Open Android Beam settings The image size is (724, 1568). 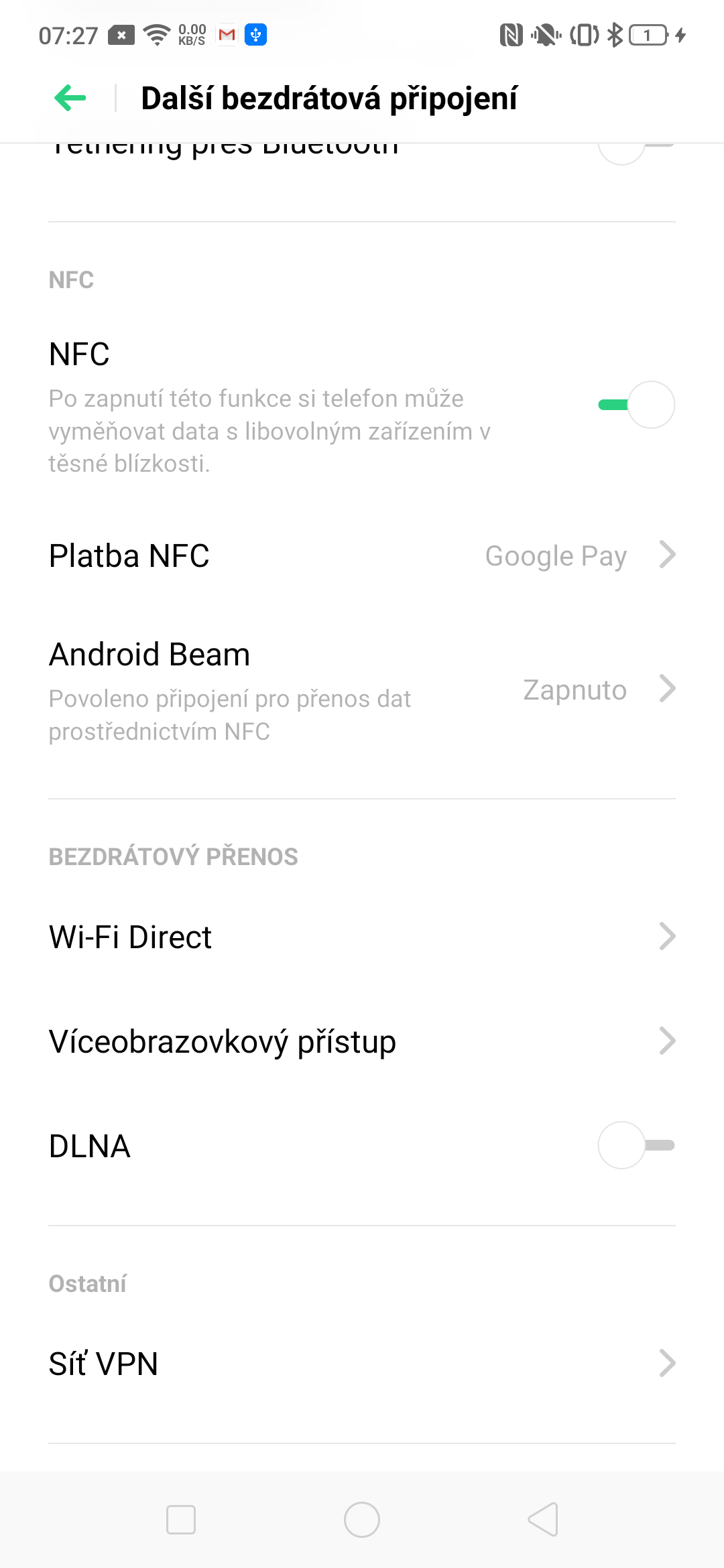tap(362, 690)
